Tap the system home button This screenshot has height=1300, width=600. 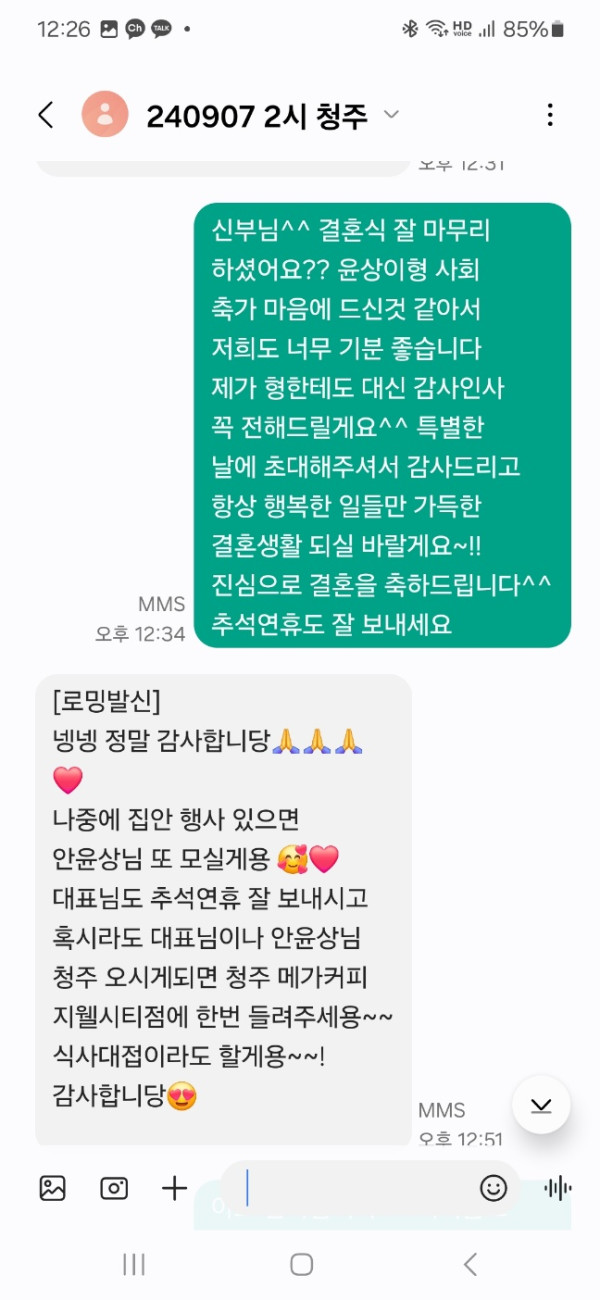tap(301, 1264)
